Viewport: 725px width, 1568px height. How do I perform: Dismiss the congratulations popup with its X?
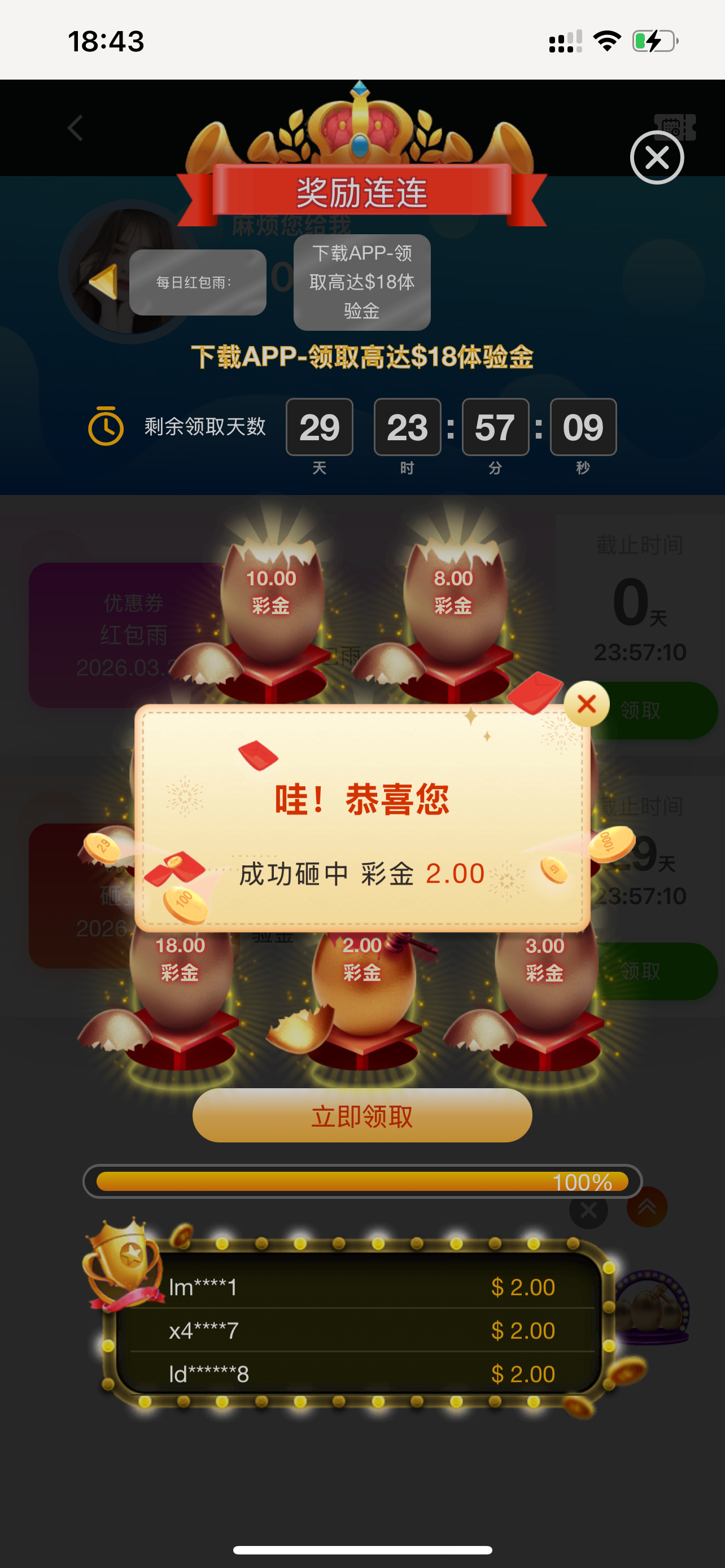click(586, 704)
